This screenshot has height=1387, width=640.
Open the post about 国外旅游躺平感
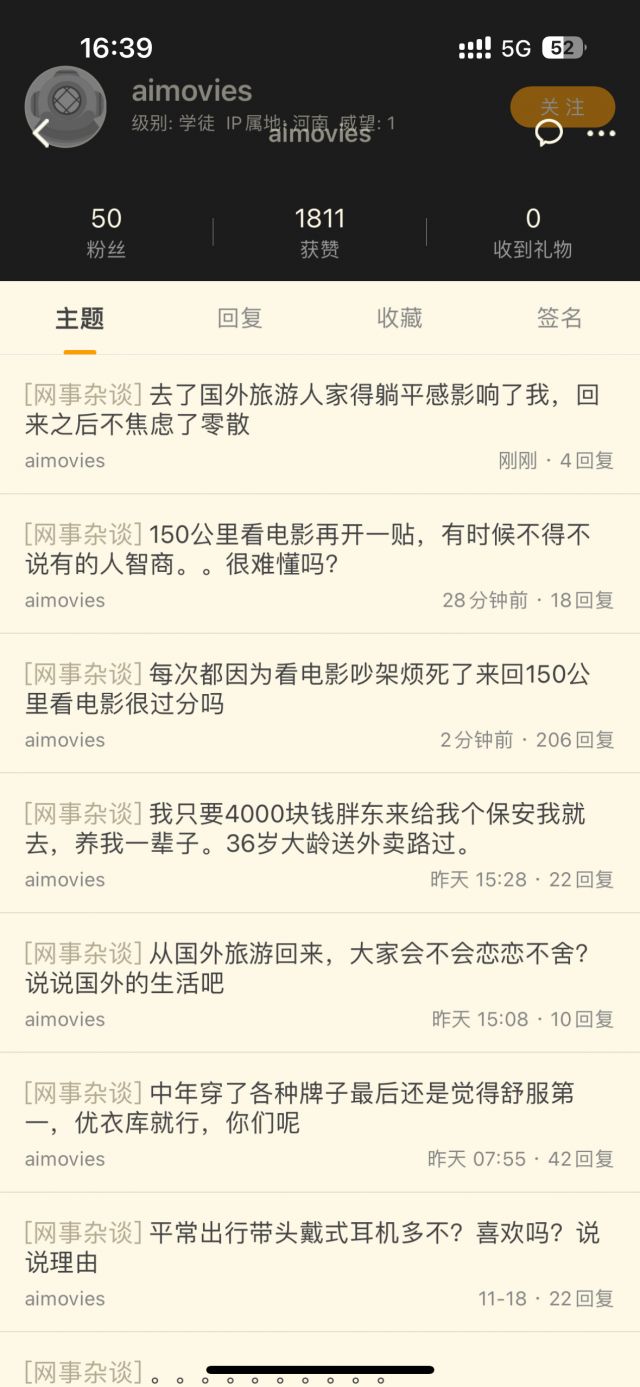(312, 410)
